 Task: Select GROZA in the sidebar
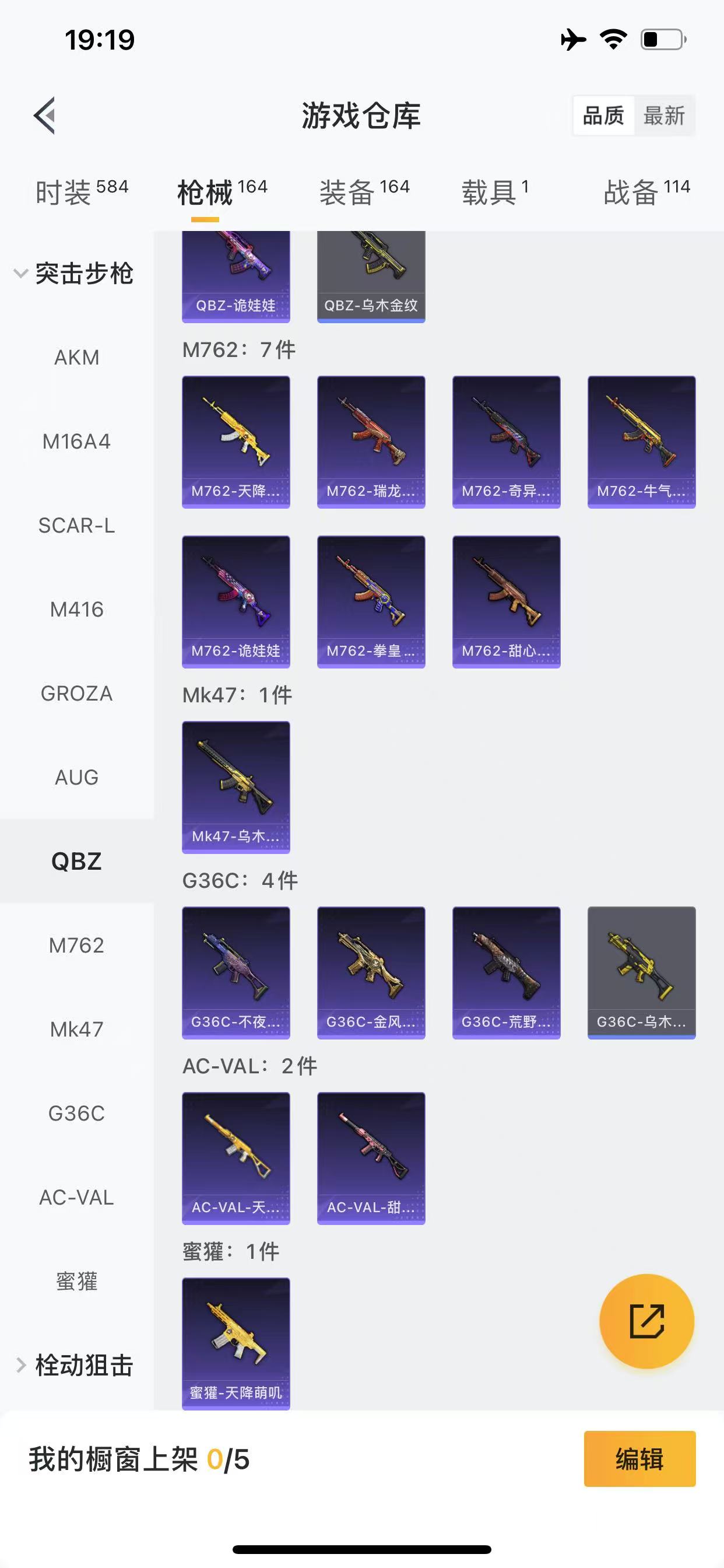pos(77,694)
